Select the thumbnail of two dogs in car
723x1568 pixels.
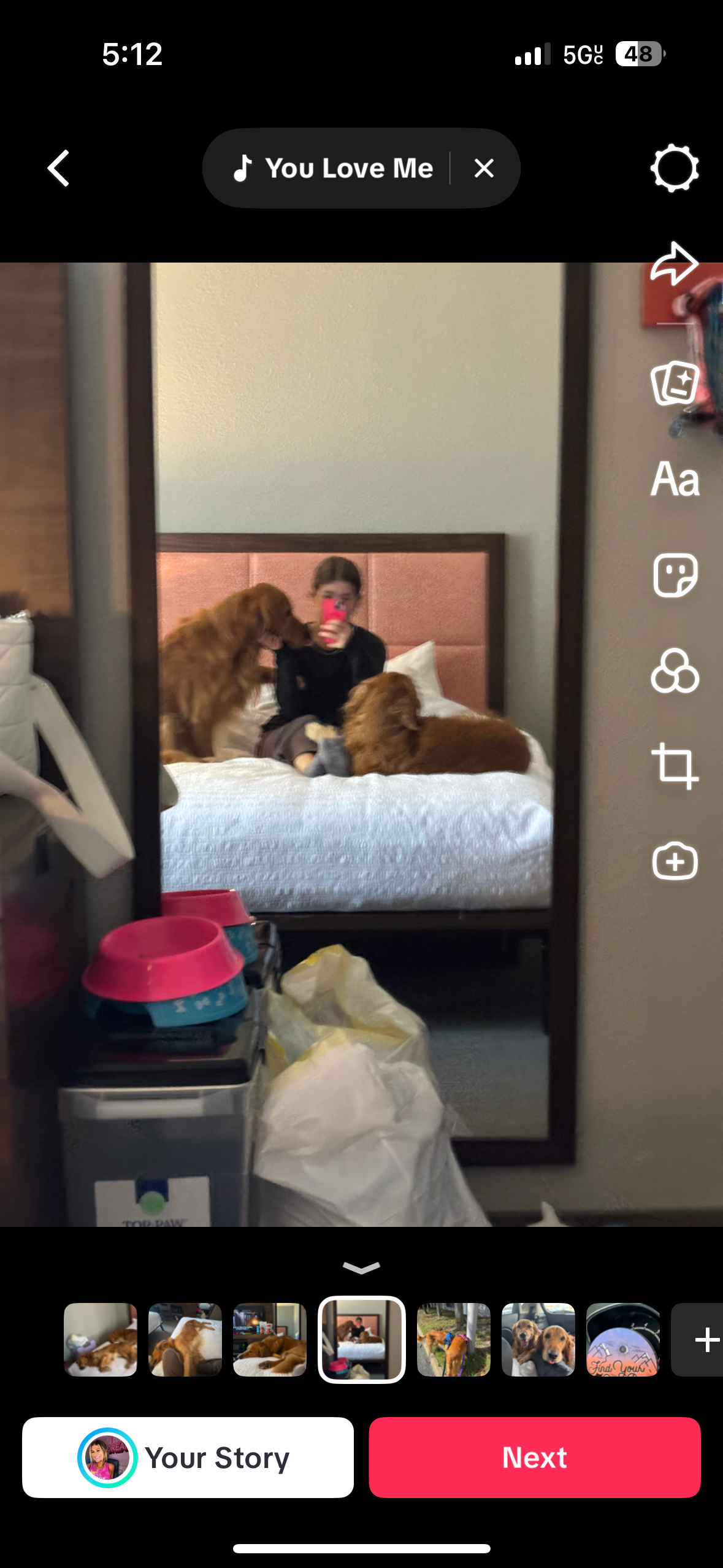pos(538,1339)
